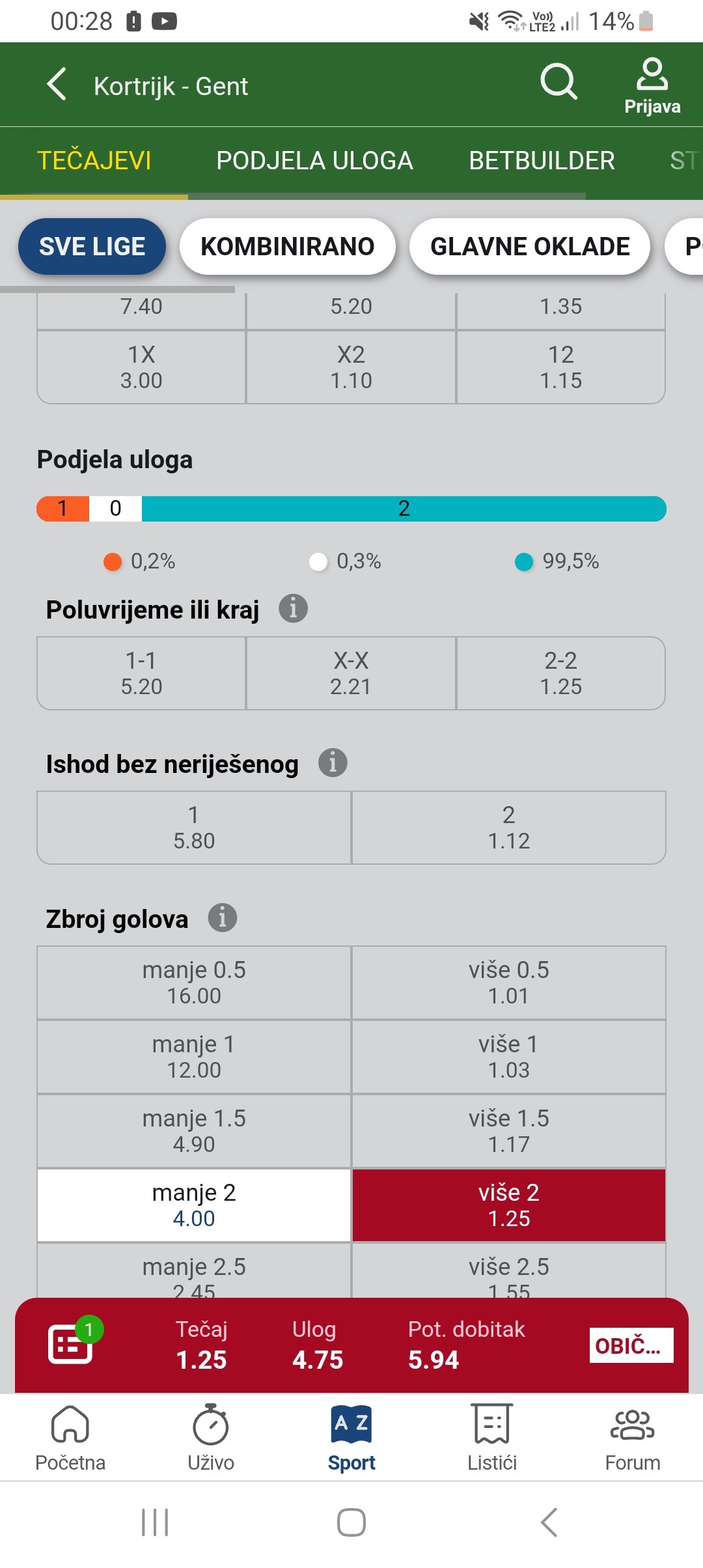Viewport: 703px width, 1568px height.
Task: Select the KOMBINIRANO filter chip
Action: pyautogui.click(x=287, y=247)
